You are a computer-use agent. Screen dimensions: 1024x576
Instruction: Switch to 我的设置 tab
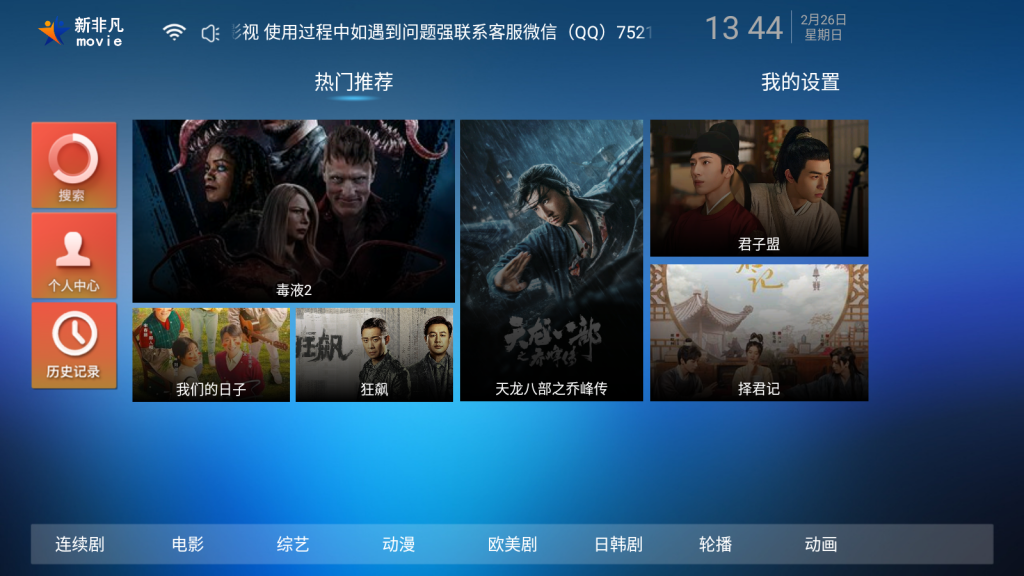point(800,83)
